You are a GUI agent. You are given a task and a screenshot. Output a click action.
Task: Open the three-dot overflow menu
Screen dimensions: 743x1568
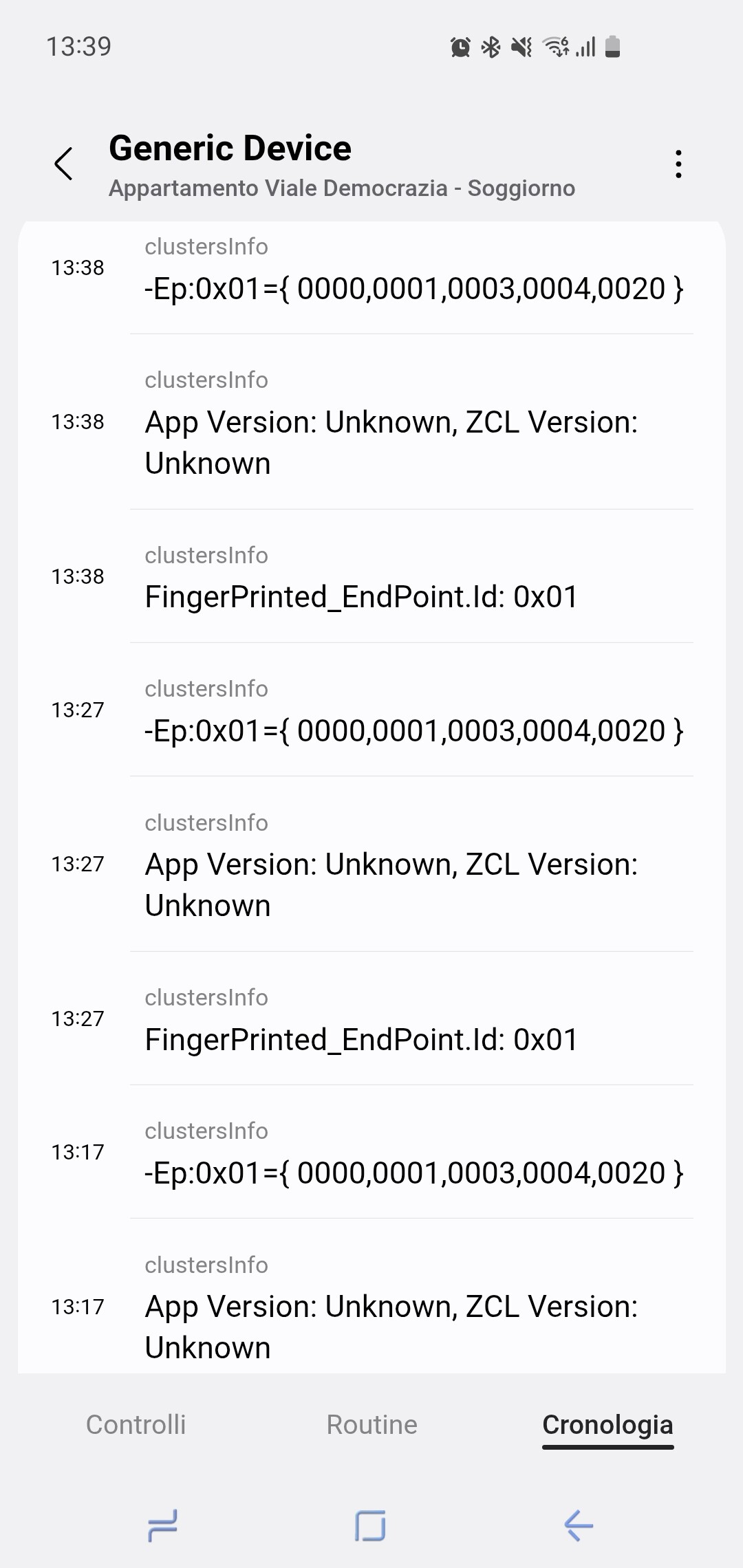(678, 164)
